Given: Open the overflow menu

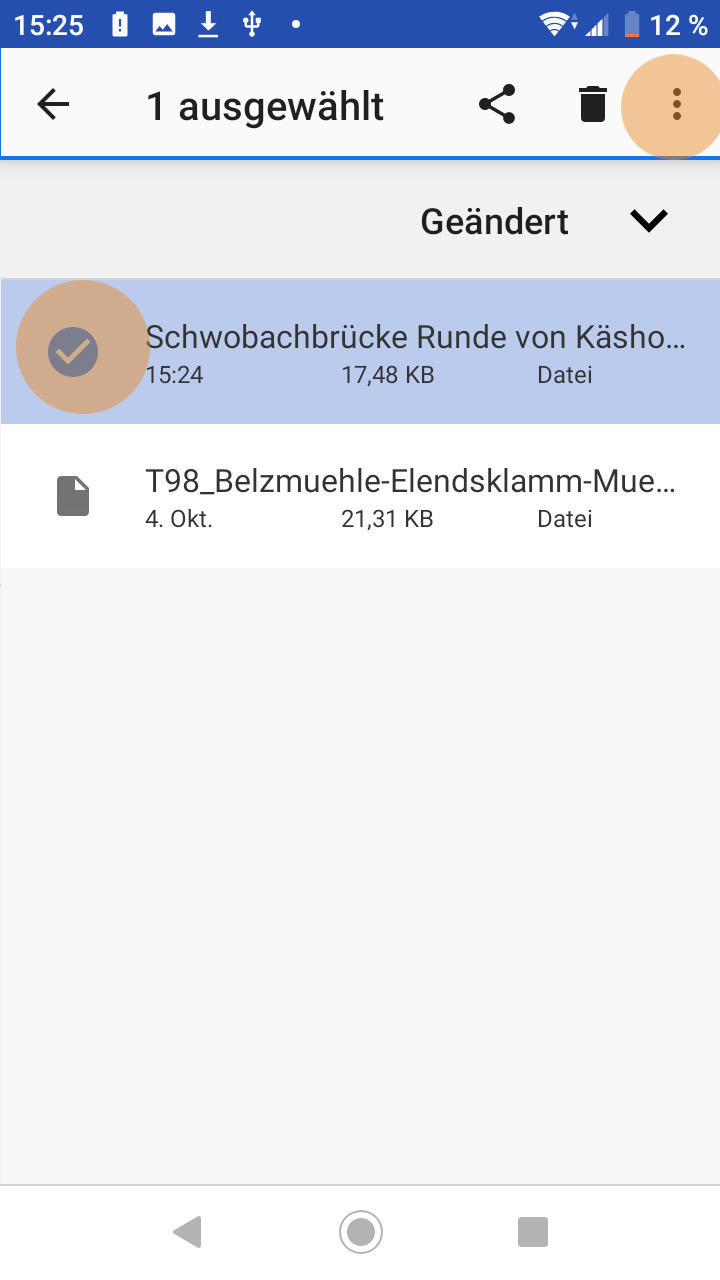Looking at the screenshot, I should 677,104.
